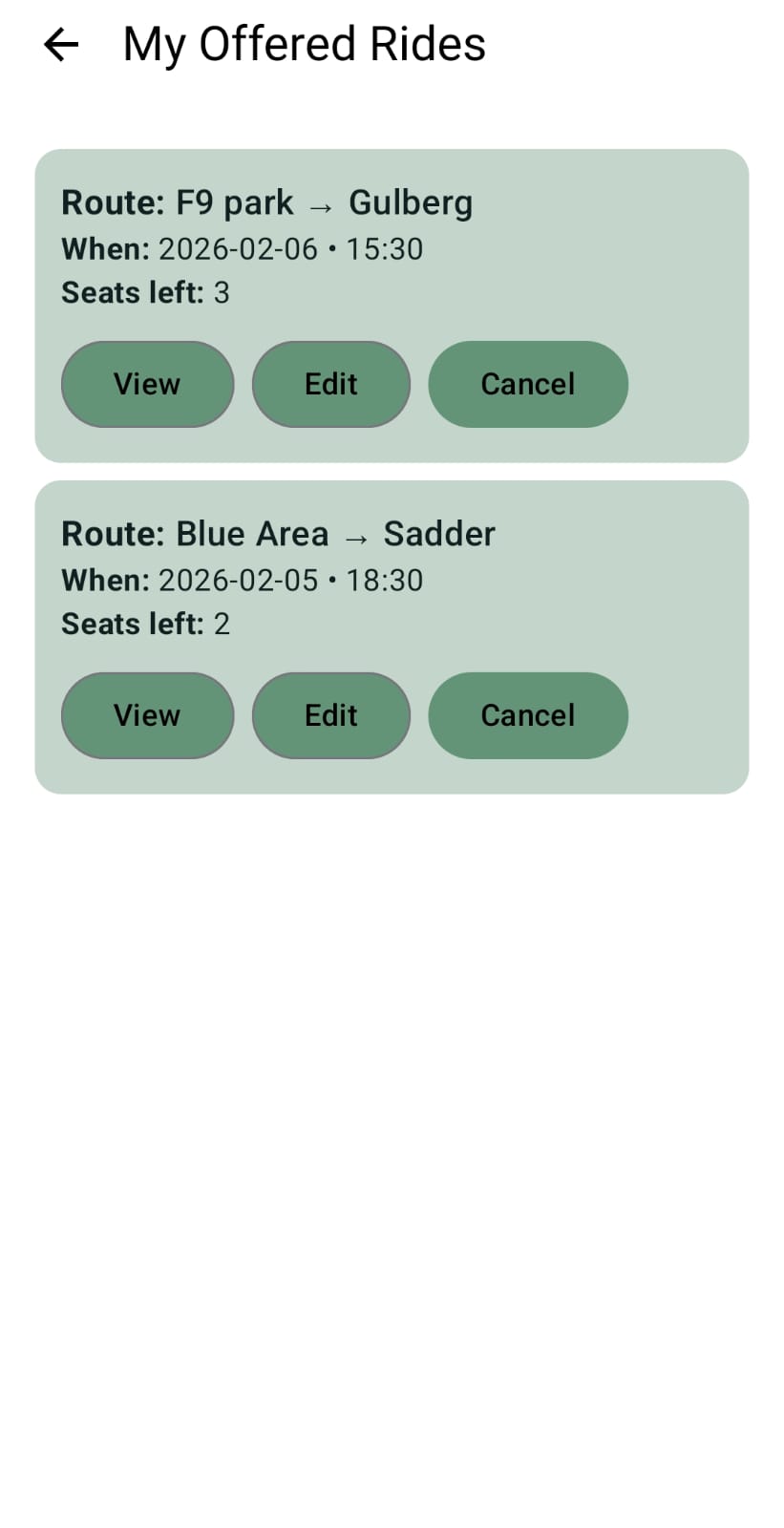The image size is (784, 1528).
Task: Edit the Blue Area to Sadder ride
Action: click(330, 715)
